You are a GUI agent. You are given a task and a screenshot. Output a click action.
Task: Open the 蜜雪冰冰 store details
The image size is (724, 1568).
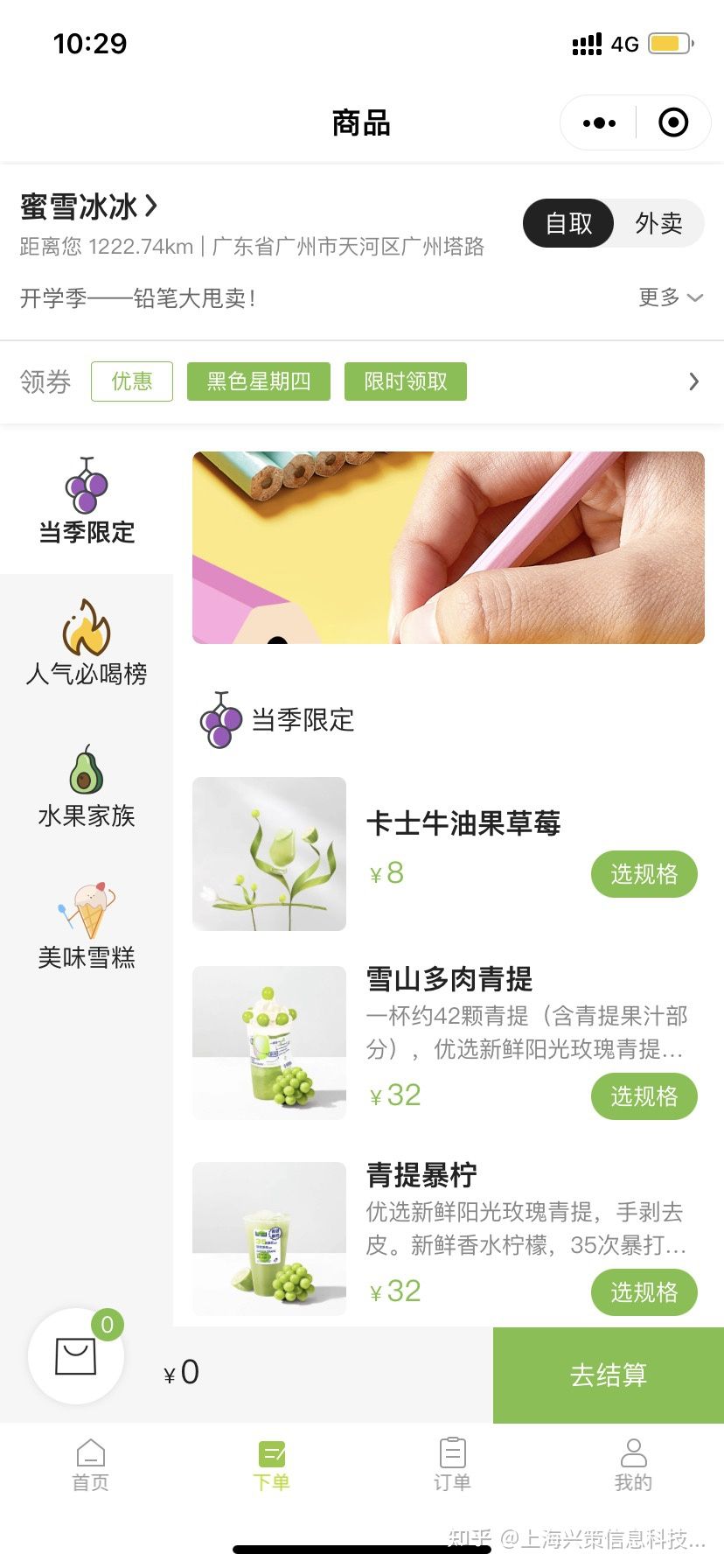[x=88, y=207]
